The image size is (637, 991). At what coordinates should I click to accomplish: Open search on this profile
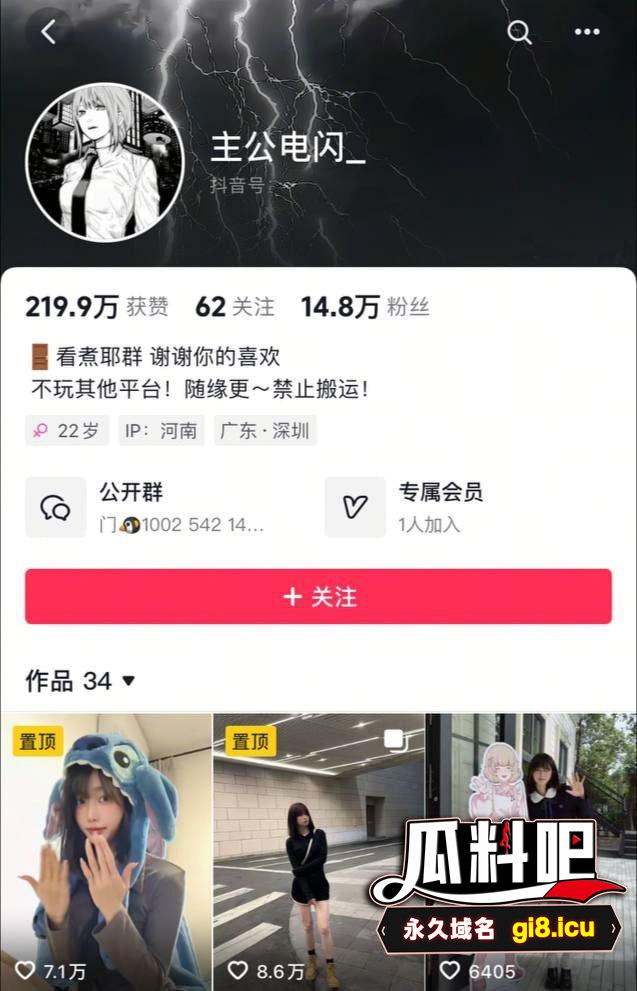(x=519, y=32)
